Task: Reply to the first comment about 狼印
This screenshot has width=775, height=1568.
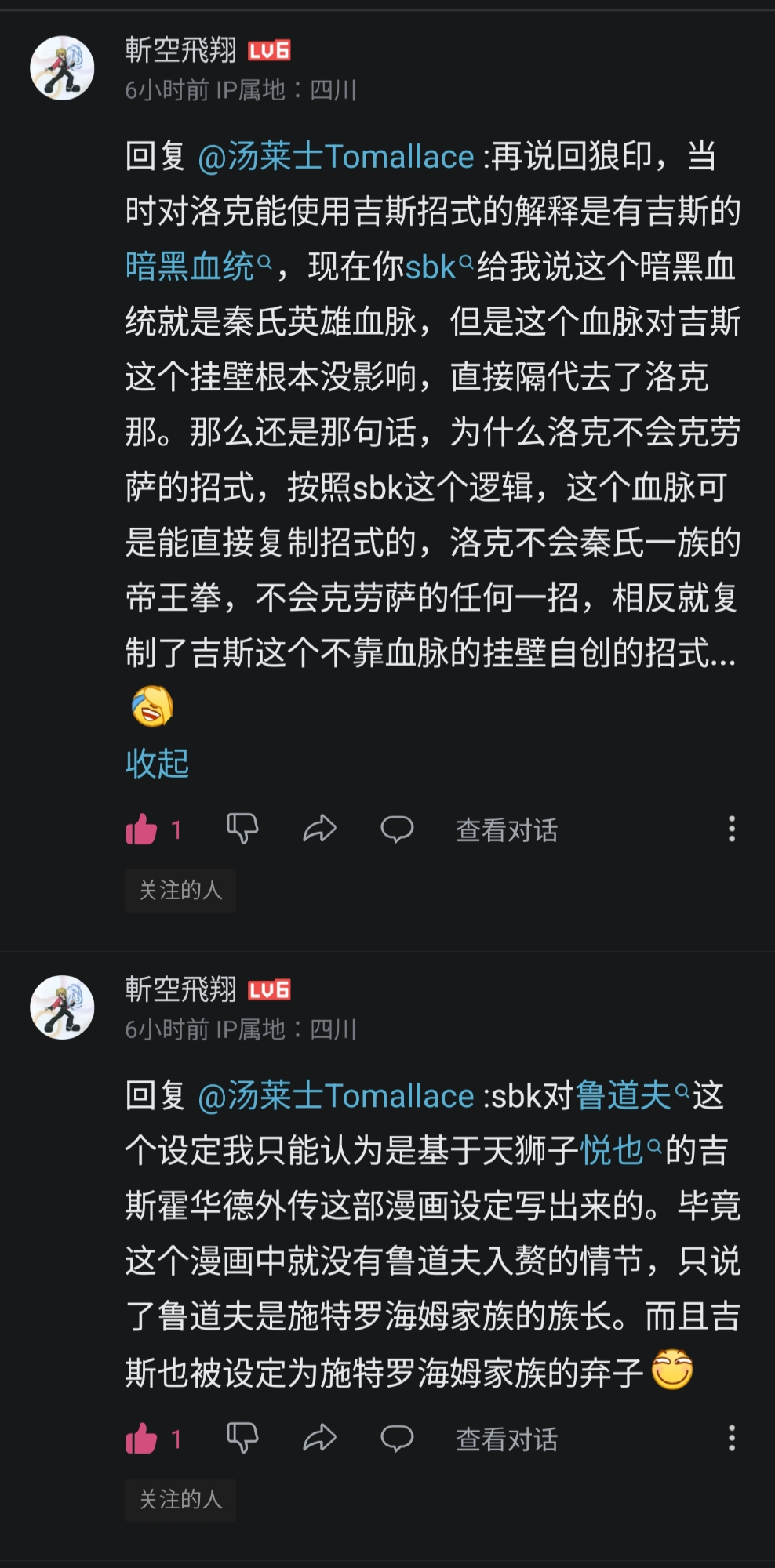Action: 397,829
